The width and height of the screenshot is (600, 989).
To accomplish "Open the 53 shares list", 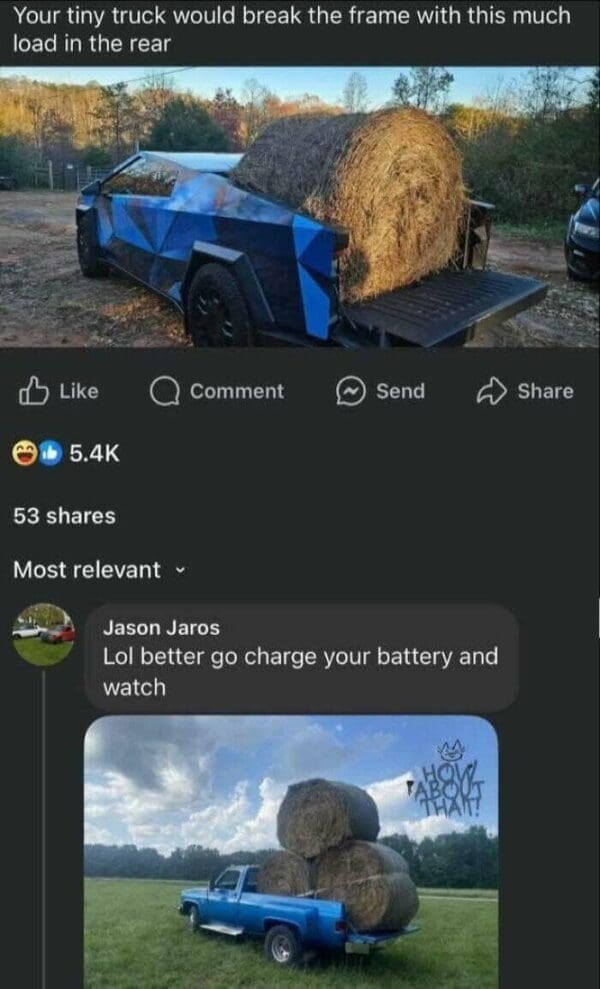I will tap(64, 516).
